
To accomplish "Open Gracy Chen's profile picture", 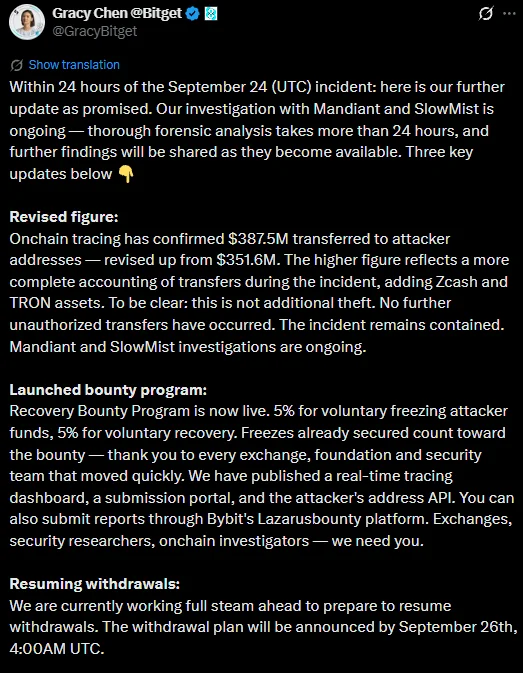I will click(x=27, y=22).
